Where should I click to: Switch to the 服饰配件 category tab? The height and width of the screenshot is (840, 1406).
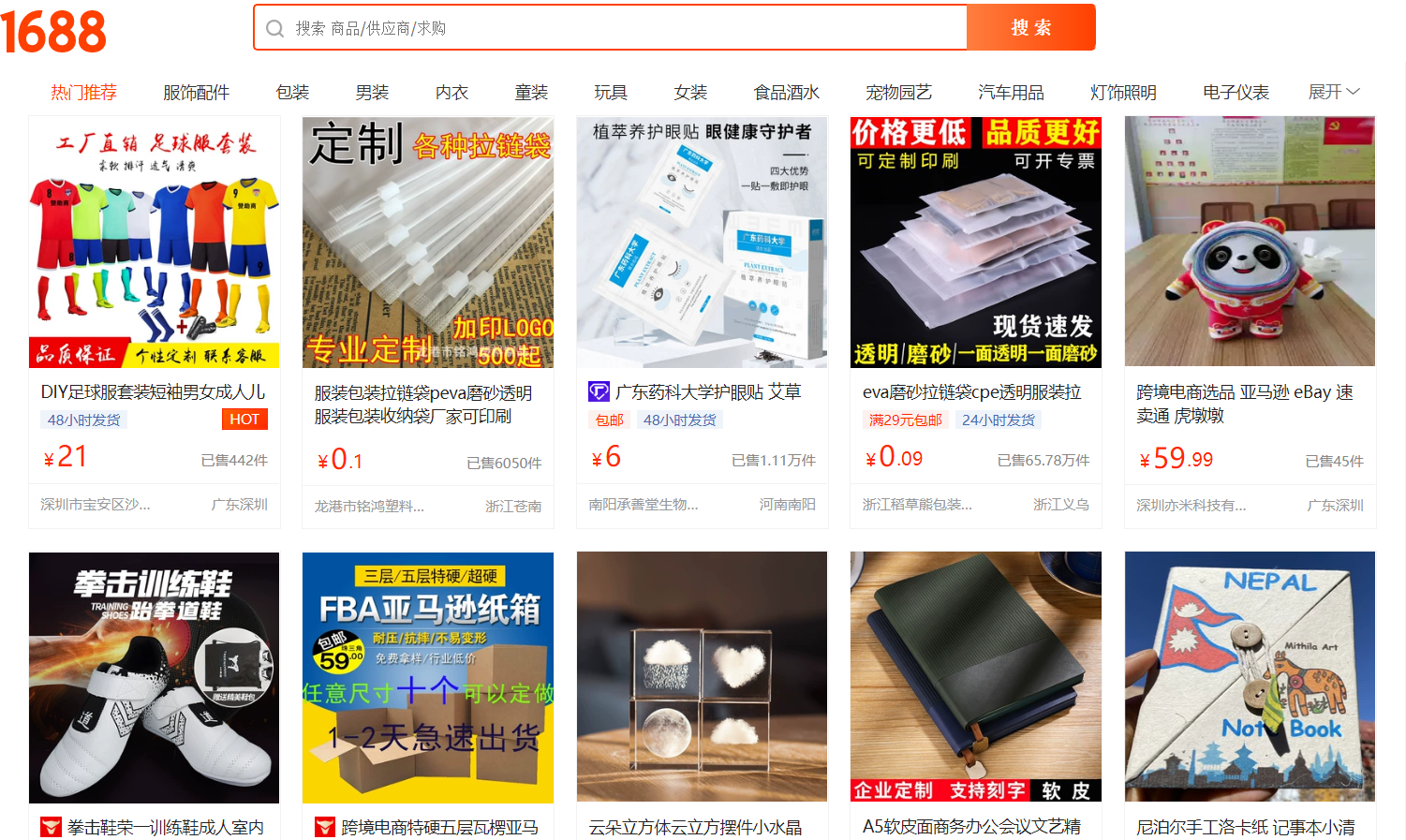pyautogui.click(x=196, y=93)
